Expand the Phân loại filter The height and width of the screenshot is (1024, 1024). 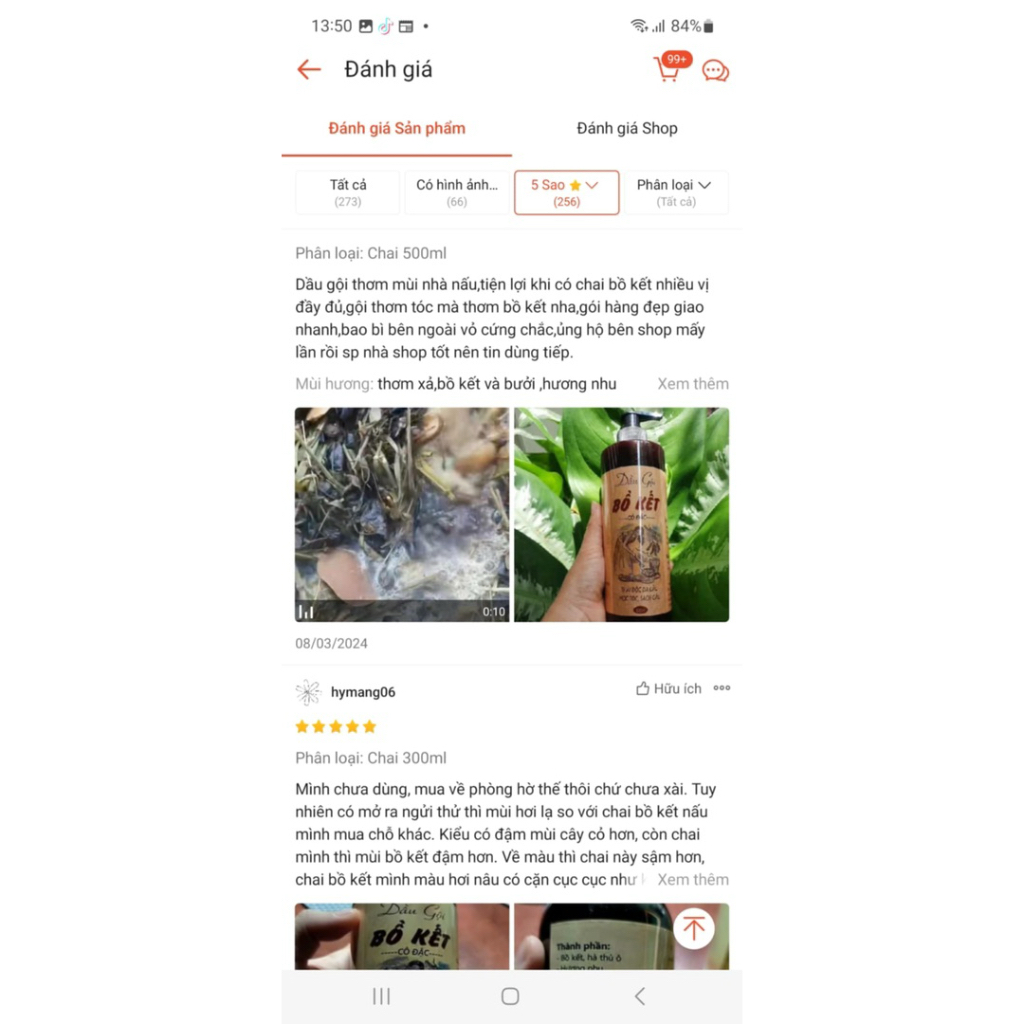click(x=675, y=192)
